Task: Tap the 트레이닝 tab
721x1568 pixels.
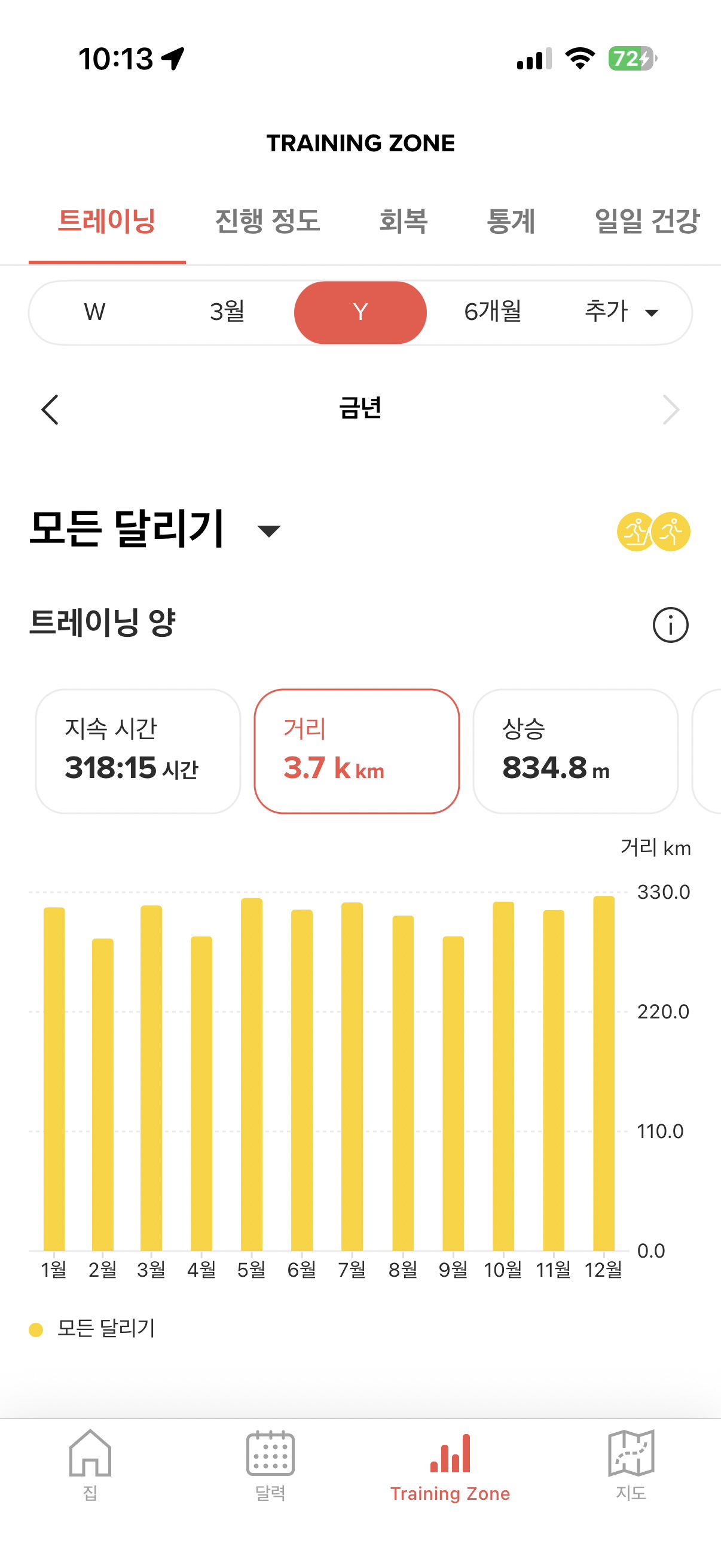Action: (x=107, y=221)
